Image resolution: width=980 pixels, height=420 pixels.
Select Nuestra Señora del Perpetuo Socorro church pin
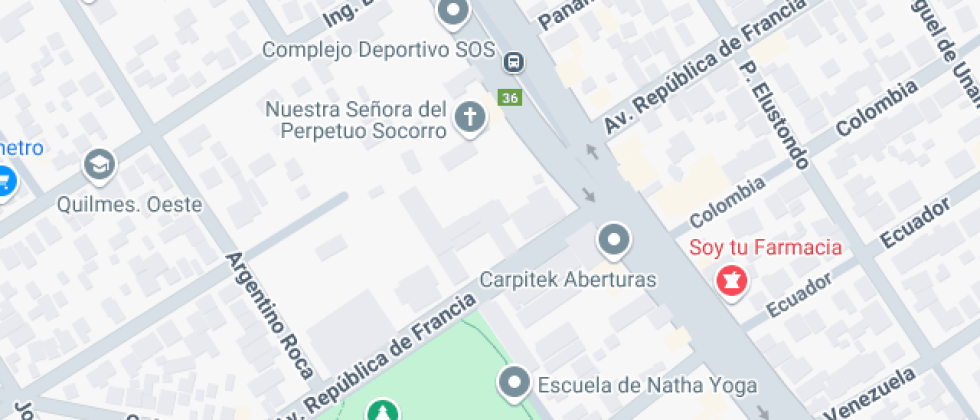tap(469, 118)
